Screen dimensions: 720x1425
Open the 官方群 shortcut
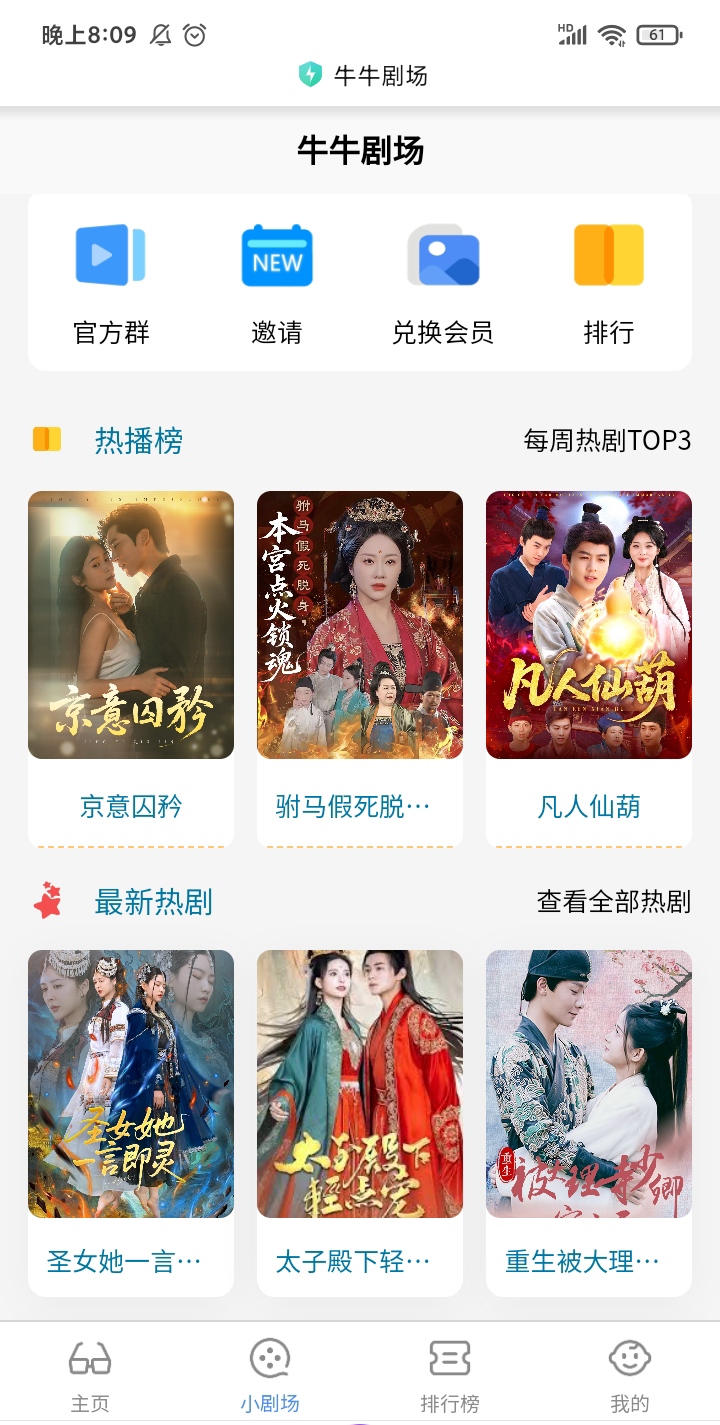111,284
